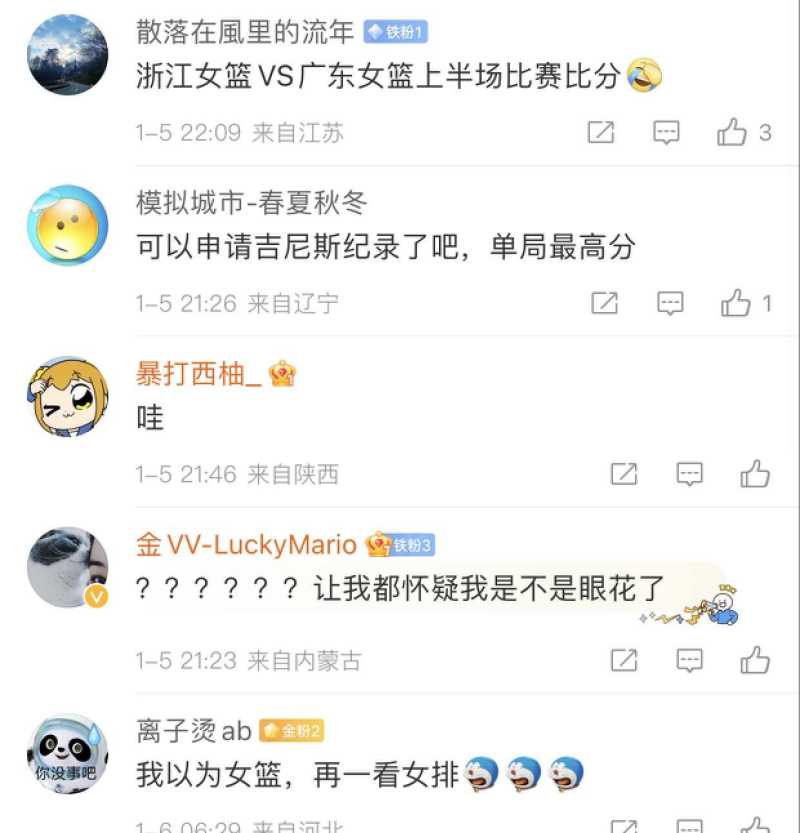This screenshot has height=833, width=800.
Task: Like the comment from 暴打西柚_
Action: [755, 474]
